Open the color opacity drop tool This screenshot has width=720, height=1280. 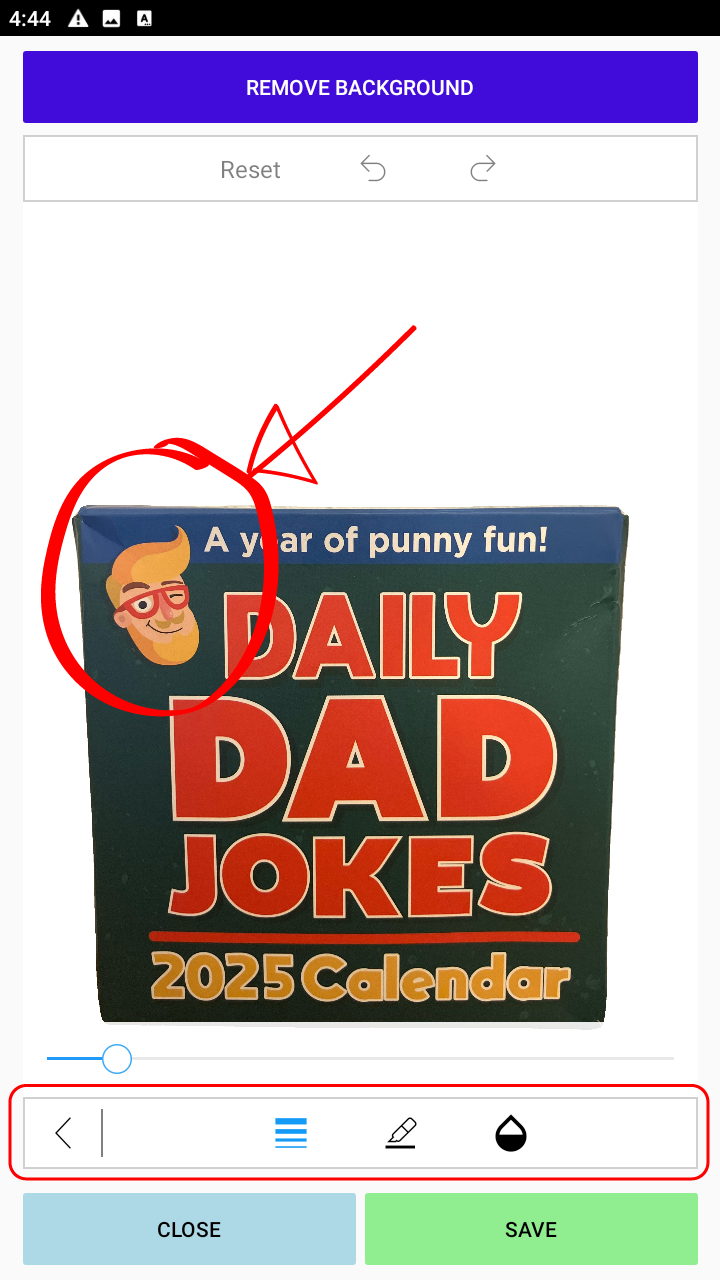point(511,1133)
